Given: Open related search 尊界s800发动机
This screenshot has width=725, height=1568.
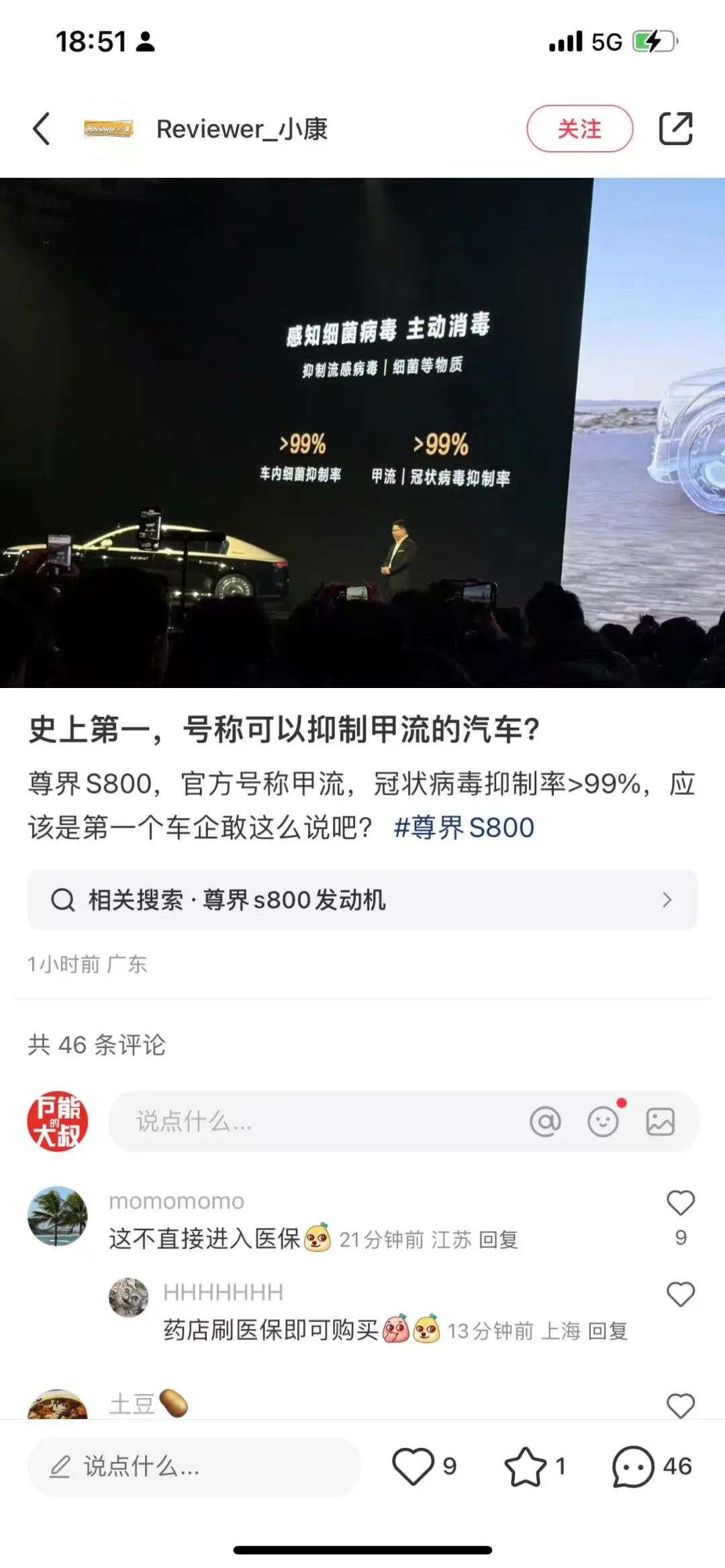Looking at the screenshot, I should (x=362, y=899).
